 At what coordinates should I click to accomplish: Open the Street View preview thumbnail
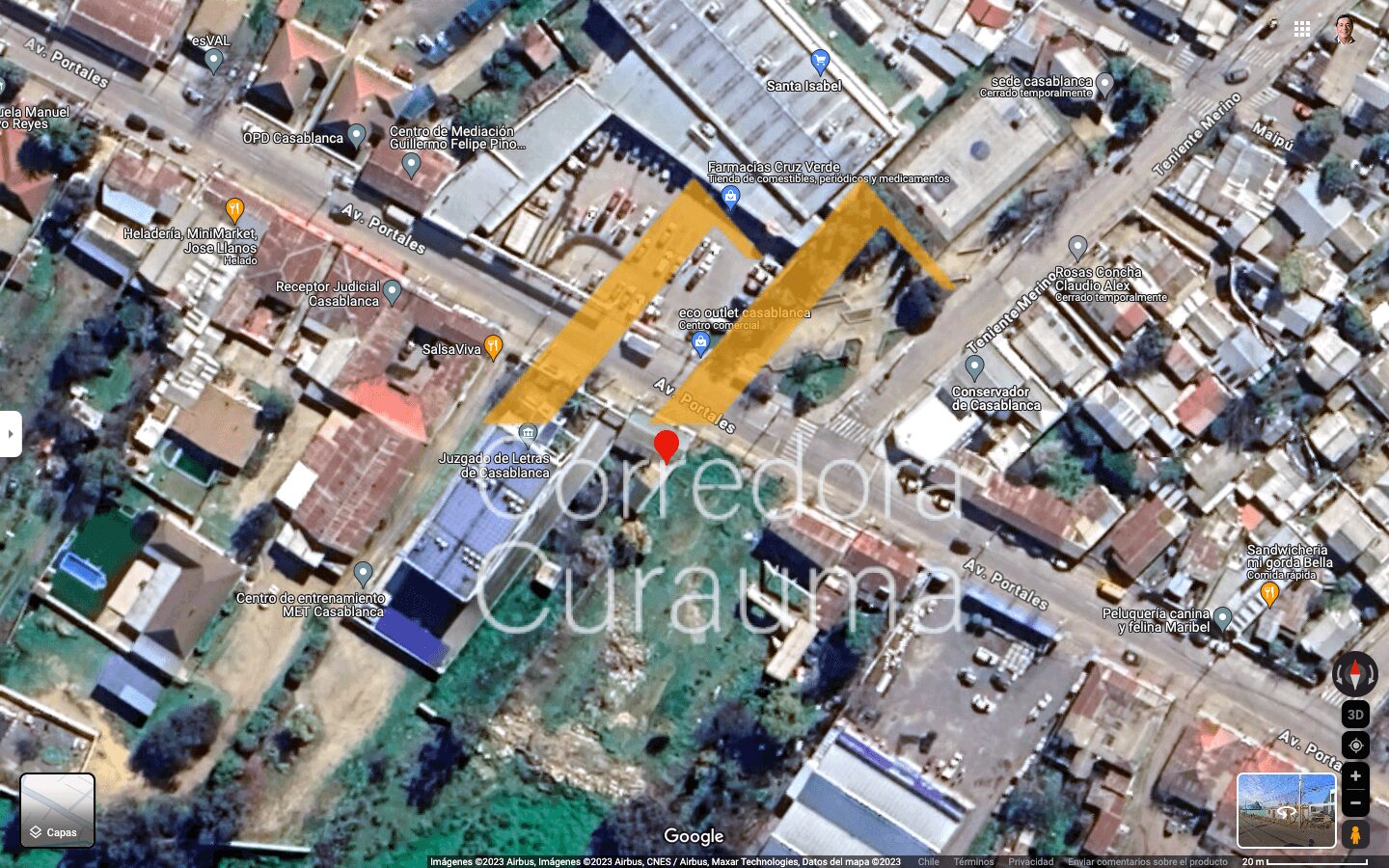click(1287, 810)
